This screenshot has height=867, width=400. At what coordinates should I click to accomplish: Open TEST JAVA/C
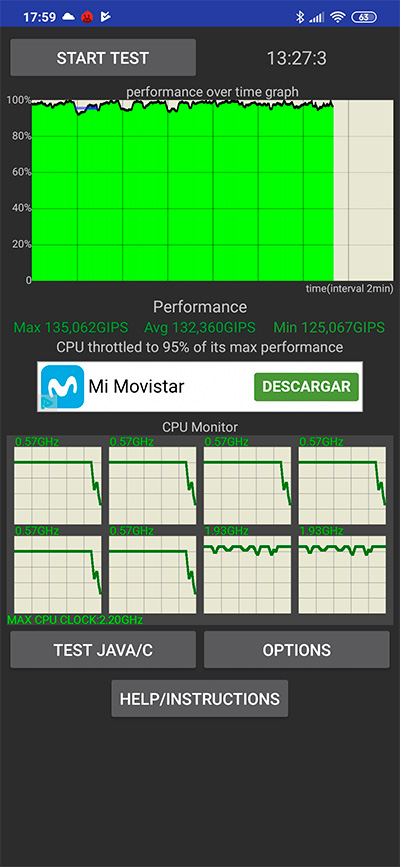(x=103, y=650)
